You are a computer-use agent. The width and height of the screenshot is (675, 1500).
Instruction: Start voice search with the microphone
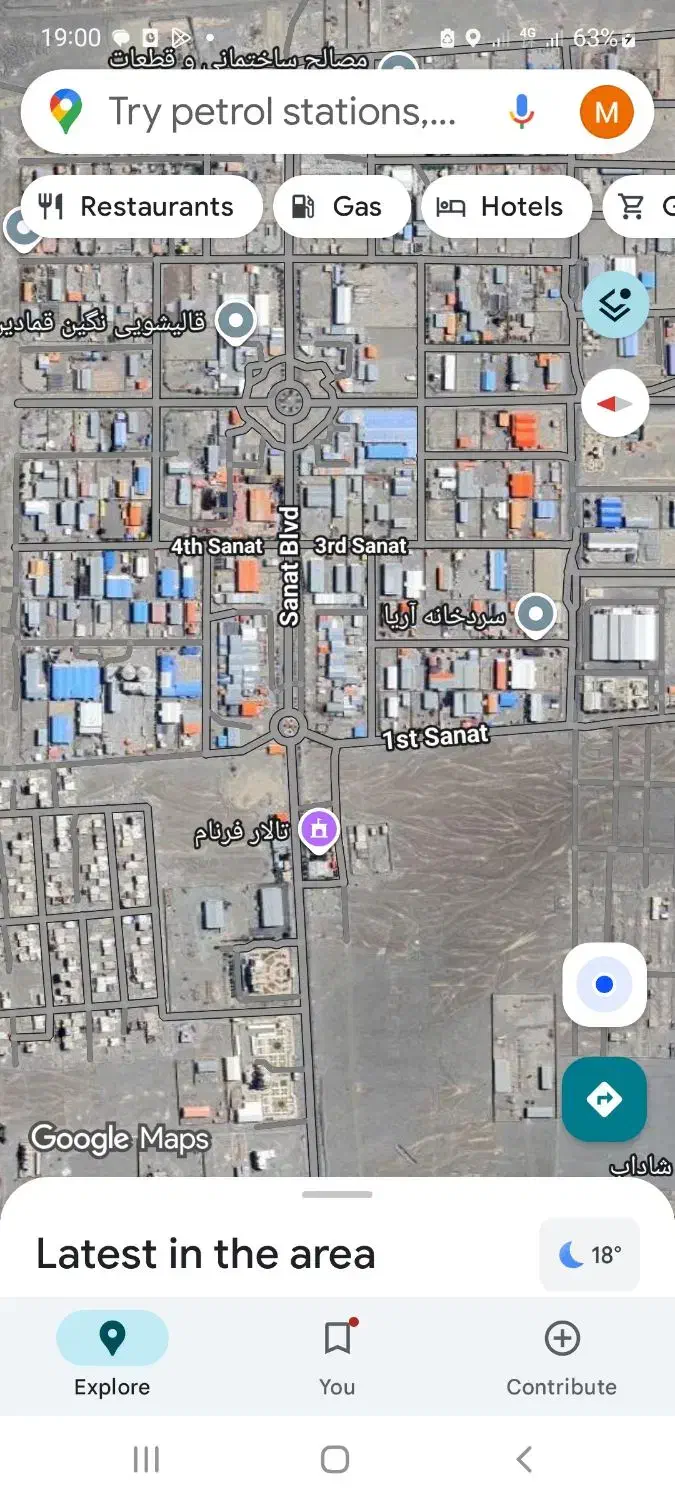point(521,111)
